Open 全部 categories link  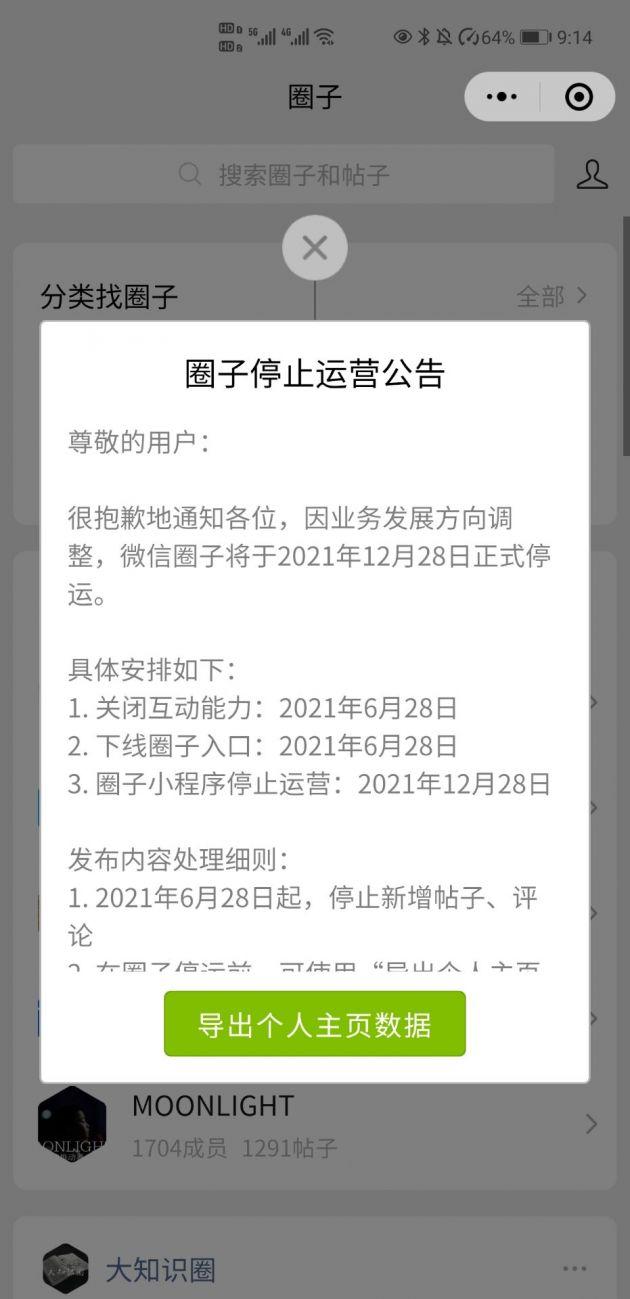coord(551,296)
